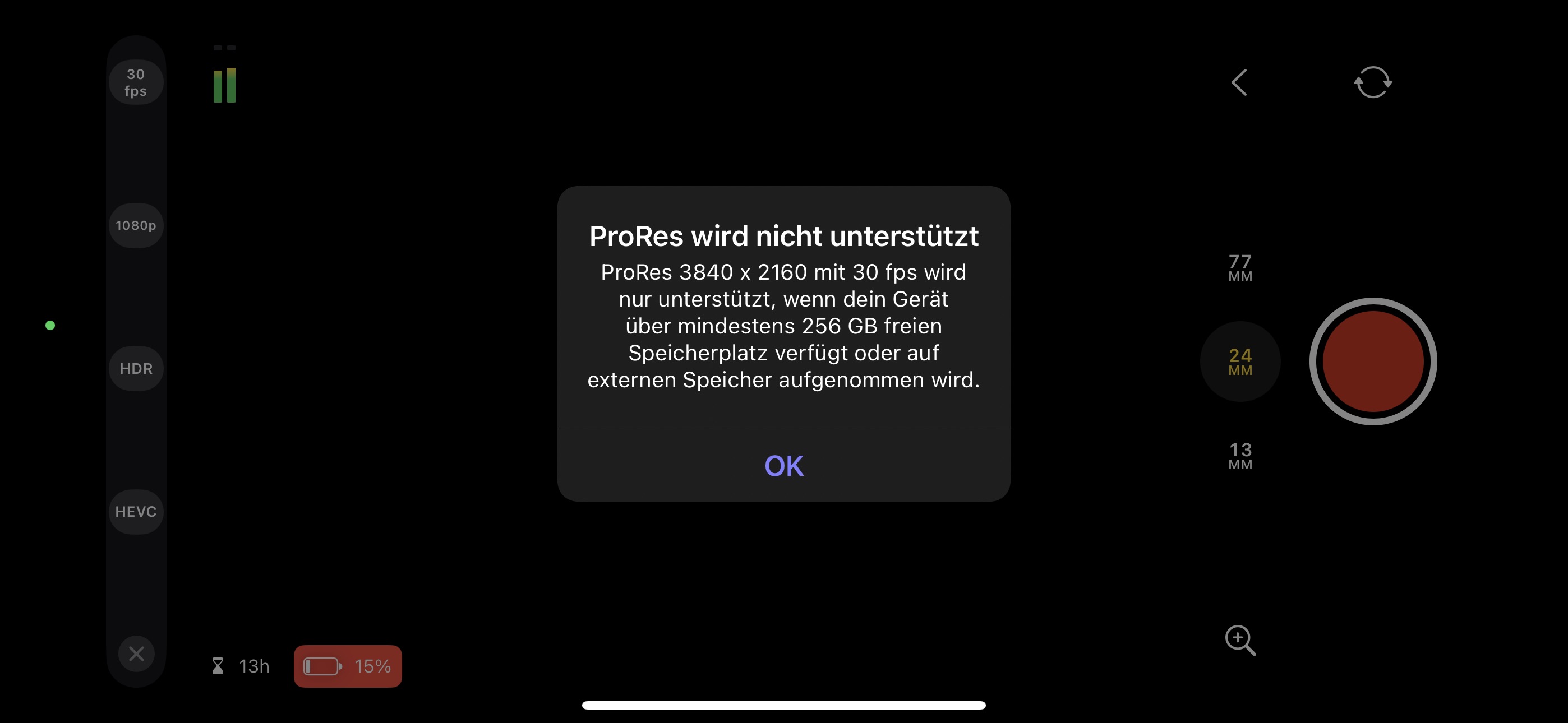Dismiss the ProRes alert with OK
Screen dimensions: 1568x723
pyautogui.click(x=783, y=466)
